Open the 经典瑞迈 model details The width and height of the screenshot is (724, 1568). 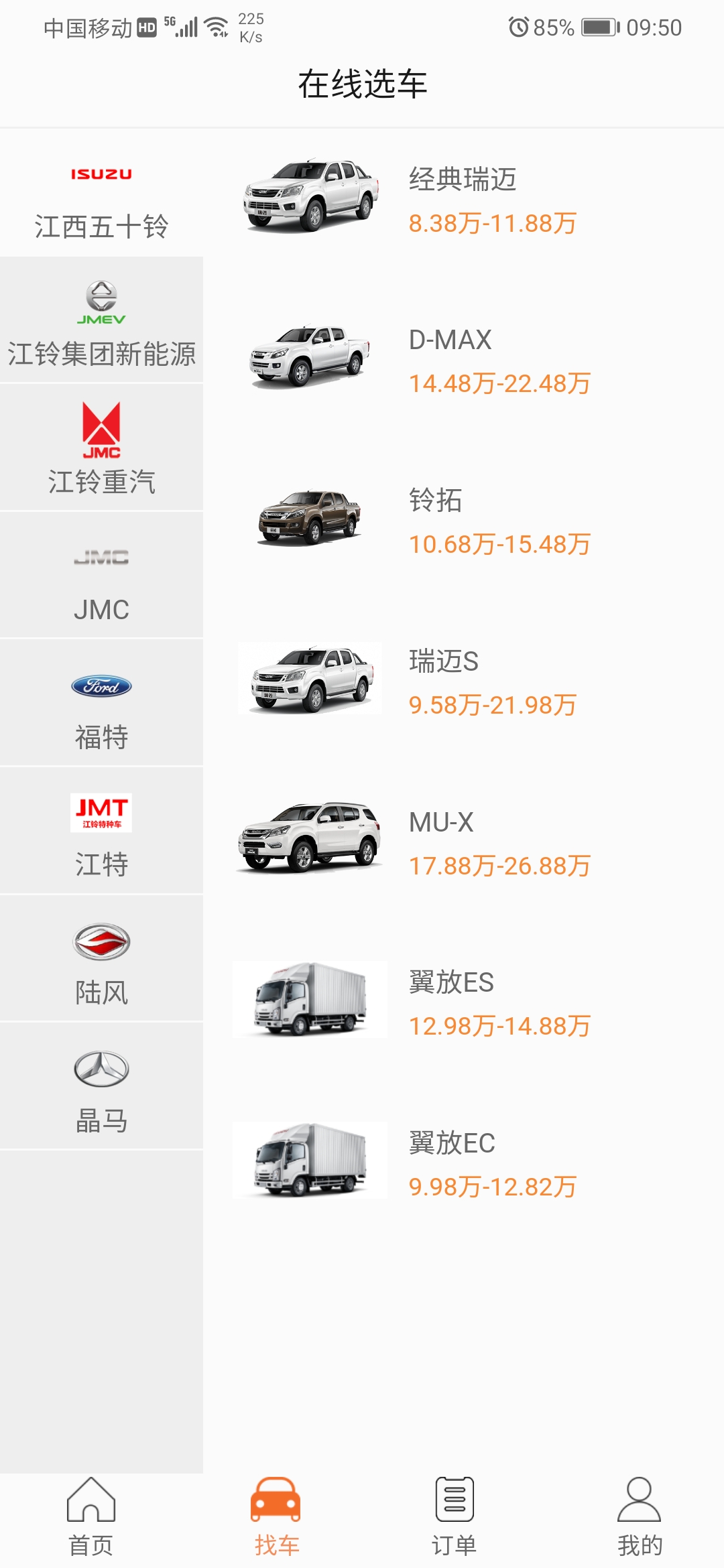(465, 179)
